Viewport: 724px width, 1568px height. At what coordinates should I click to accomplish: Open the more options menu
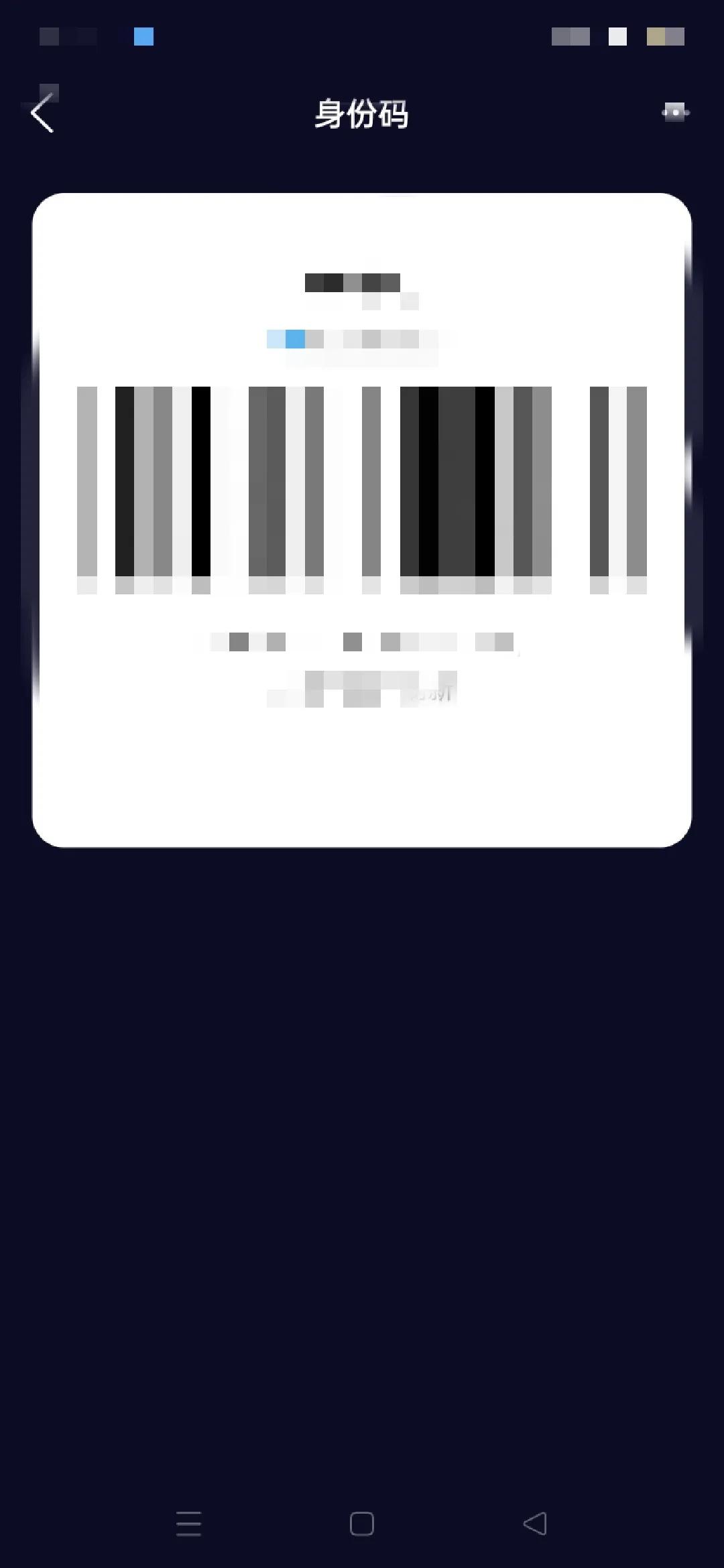pos(675,112)
